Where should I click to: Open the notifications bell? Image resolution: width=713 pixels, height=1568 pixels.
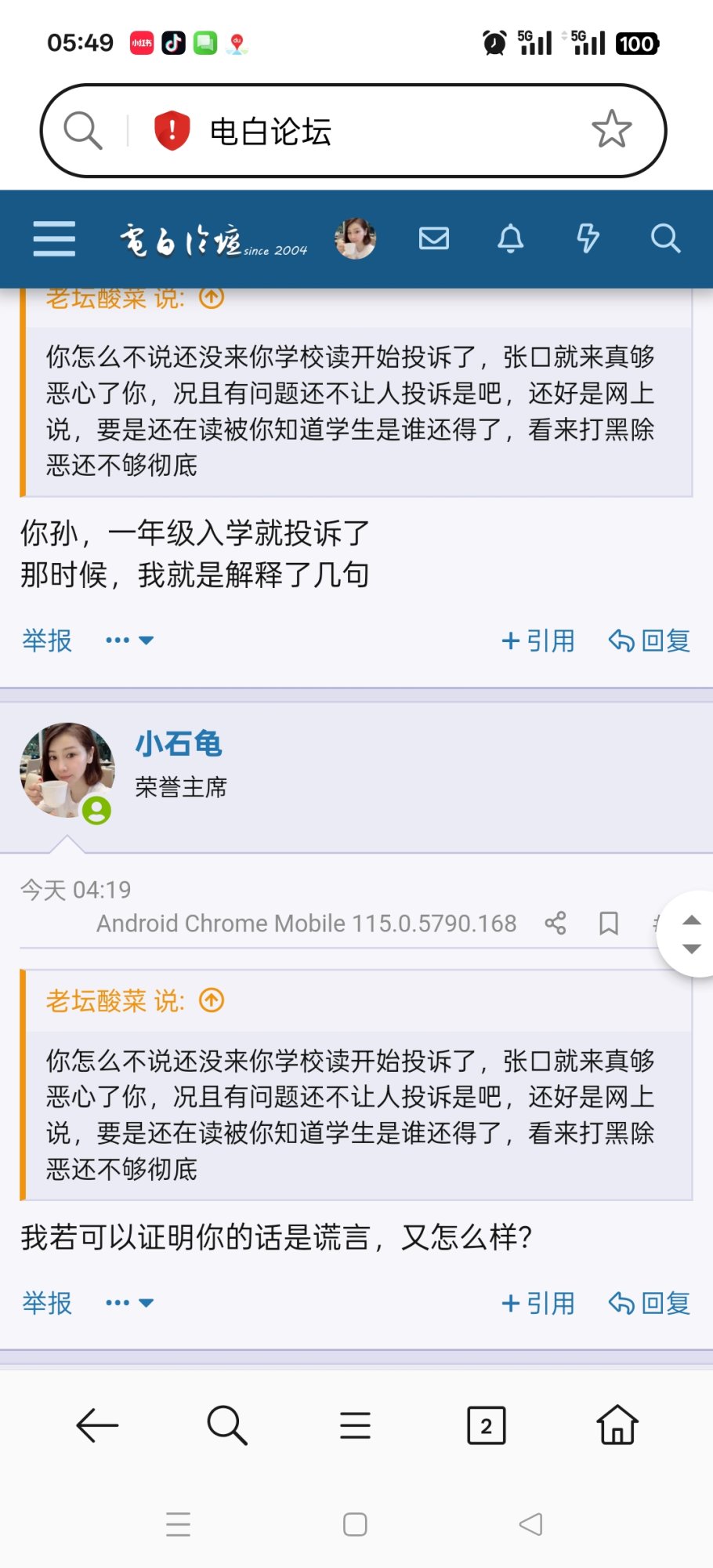510,238
